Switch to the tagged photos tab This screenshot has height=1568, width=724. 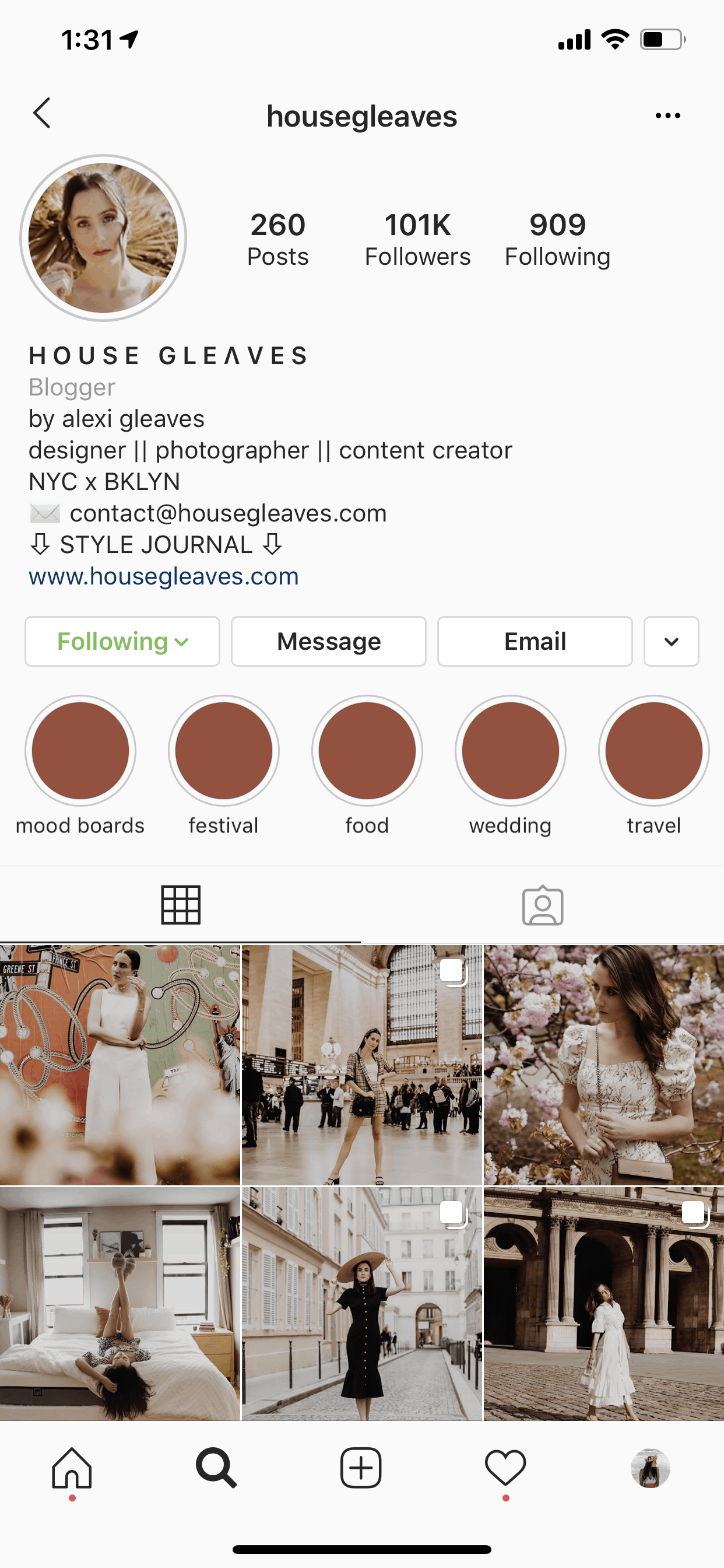tap(543, 906)
